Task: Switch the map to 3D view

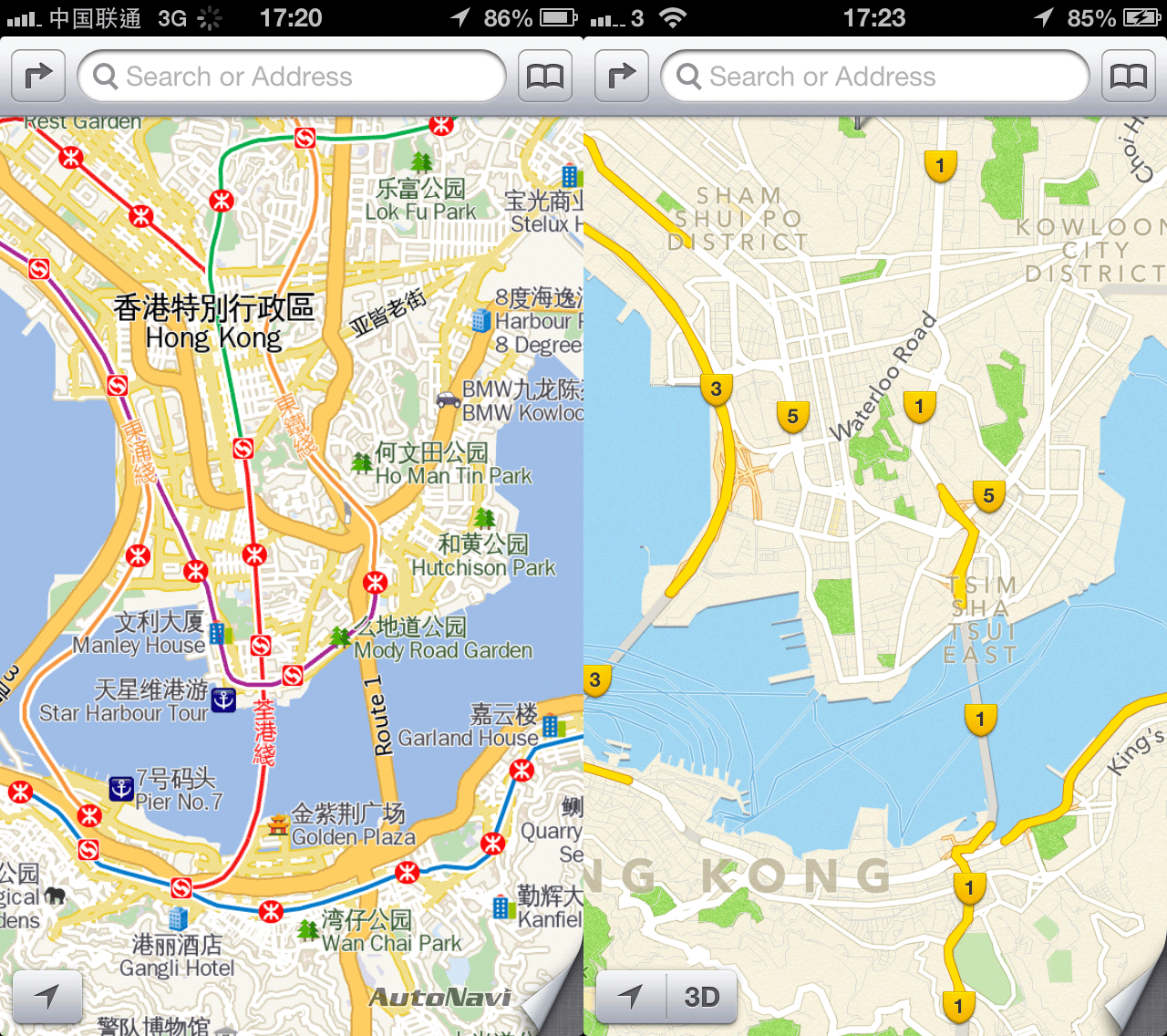Action: click(701, 997)
